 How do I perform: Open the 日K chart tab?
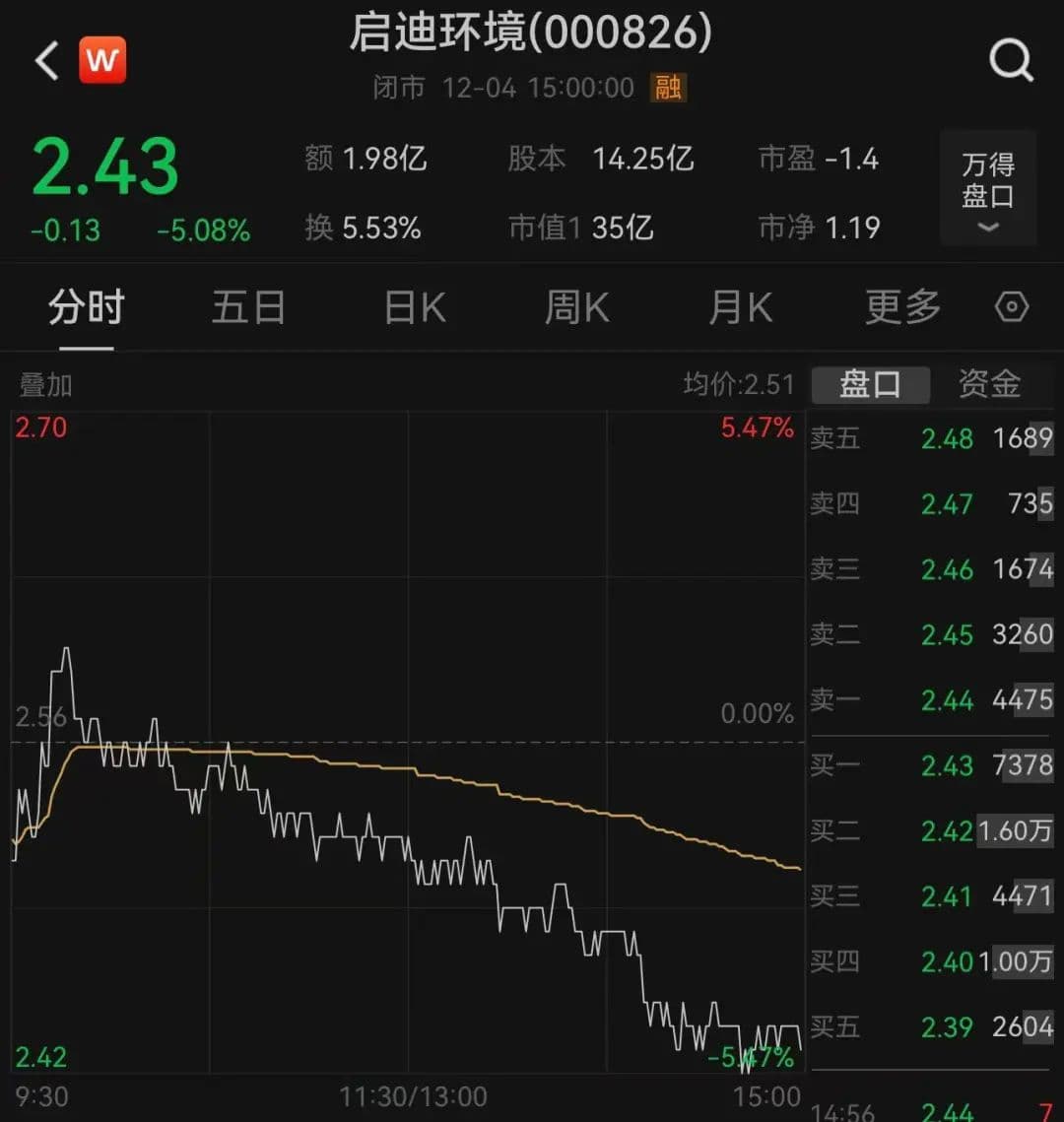click(x=415, y=307)
